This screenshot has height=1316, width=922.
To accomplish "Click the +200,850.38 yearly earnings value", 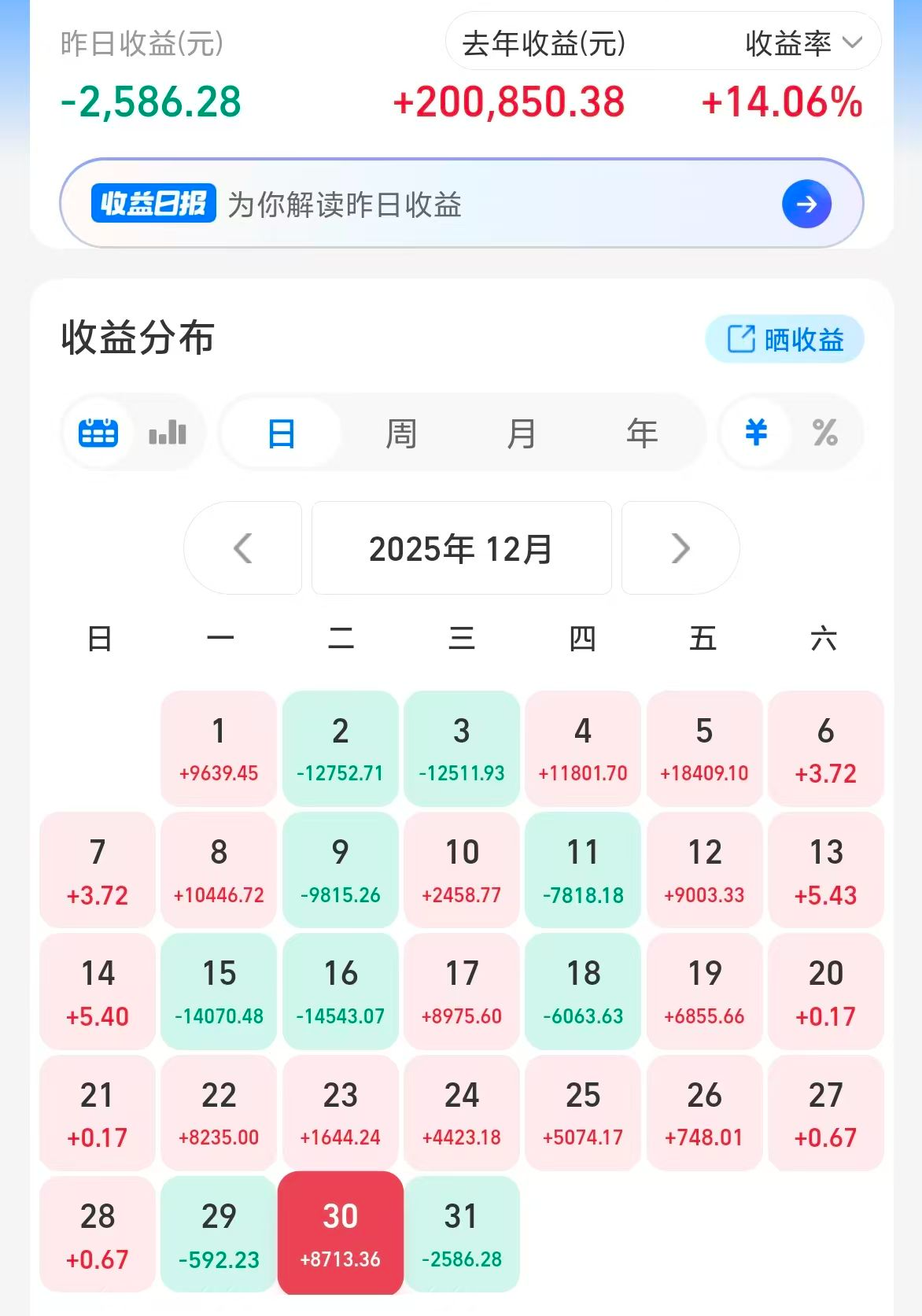I will (508, 104).
